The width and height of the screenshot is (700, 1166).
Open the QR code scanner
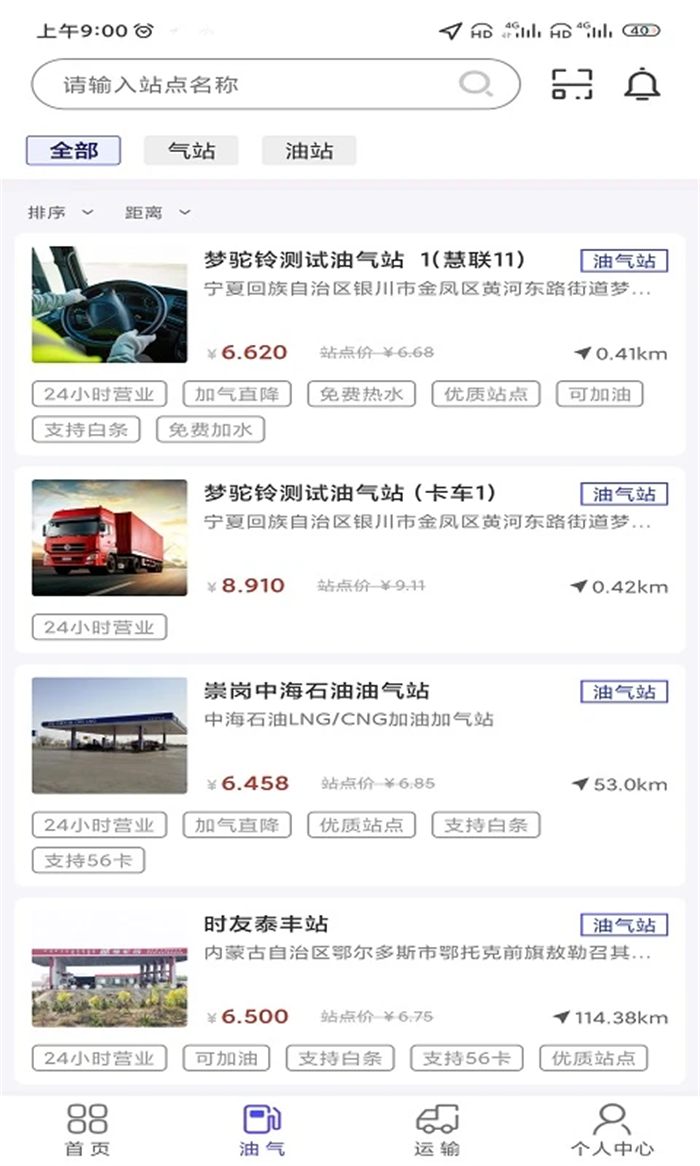coord(572,85)
